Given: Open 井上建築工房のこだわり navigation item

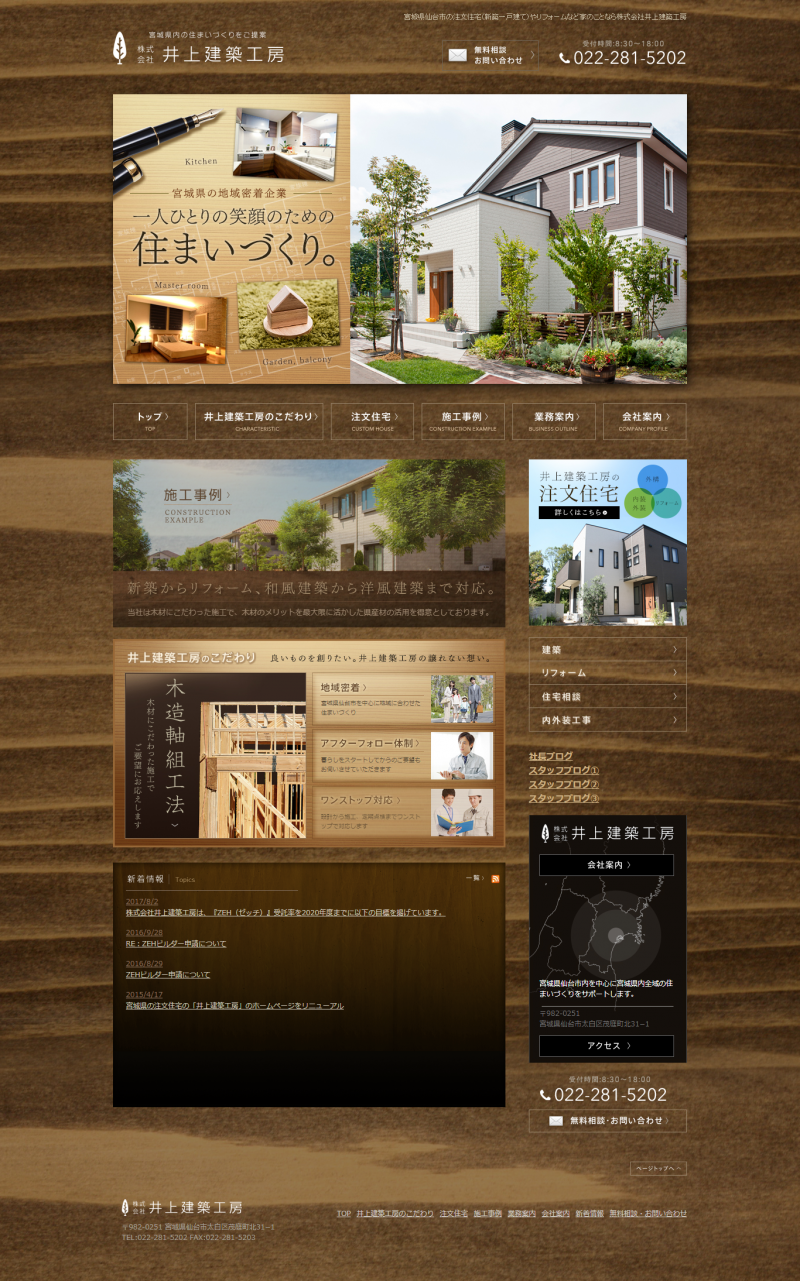Looking at the screenshot, I should pyautogui.click(x=260, y=421).
